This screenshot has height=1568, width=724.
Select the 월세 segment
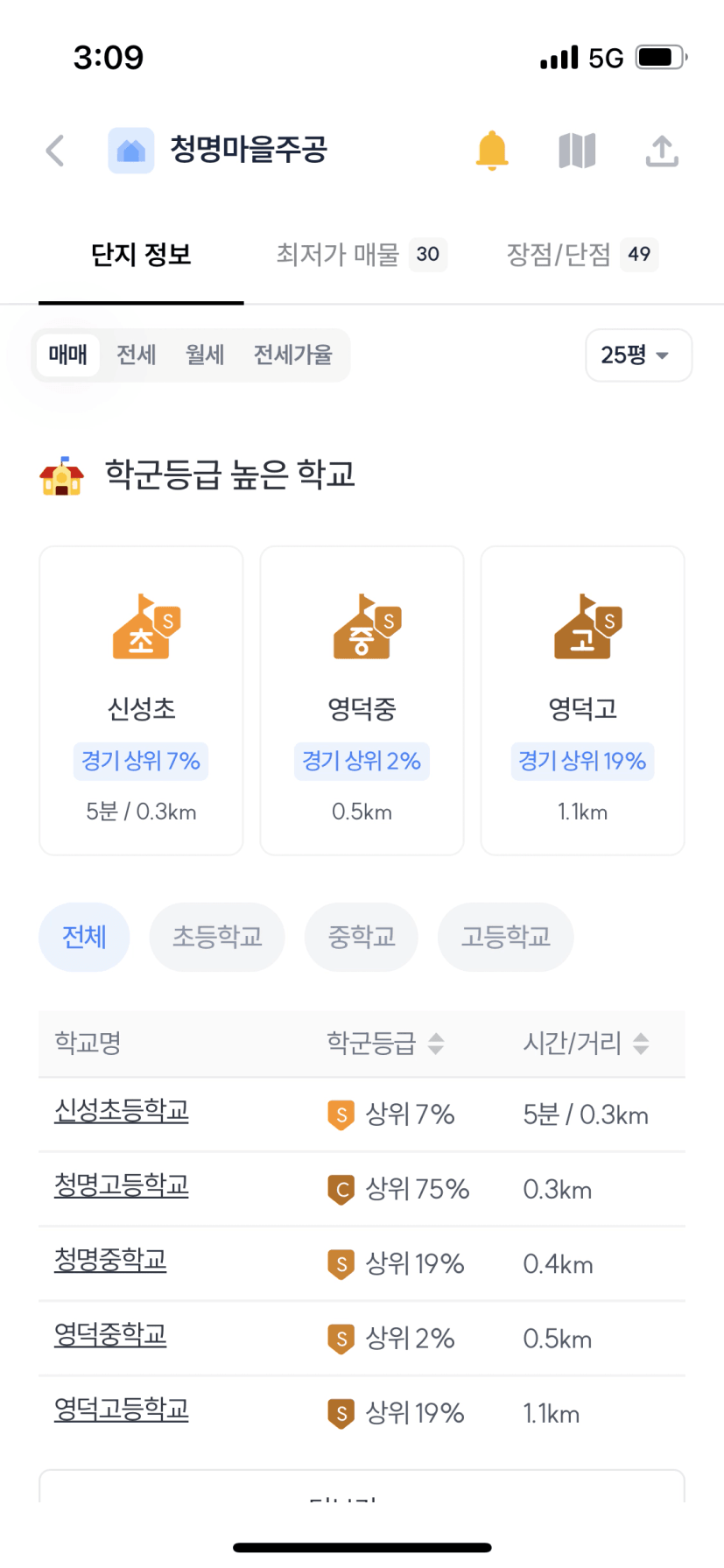click(x=205, y=355)
